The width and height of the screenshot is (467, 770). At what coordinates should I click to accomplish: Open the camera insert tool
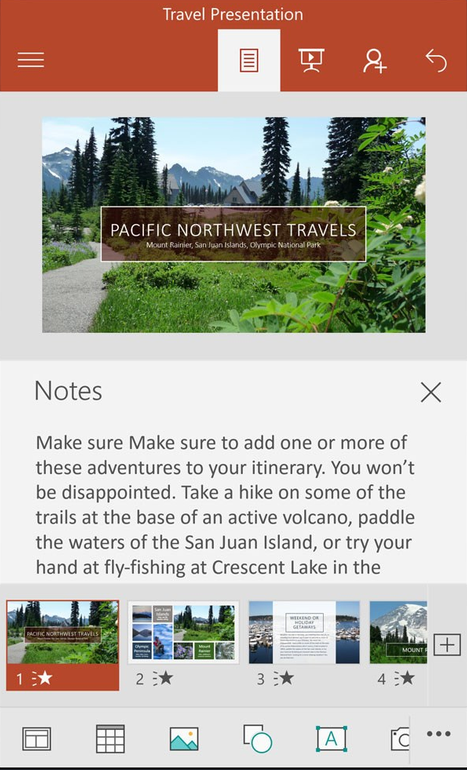click(400, 739)
